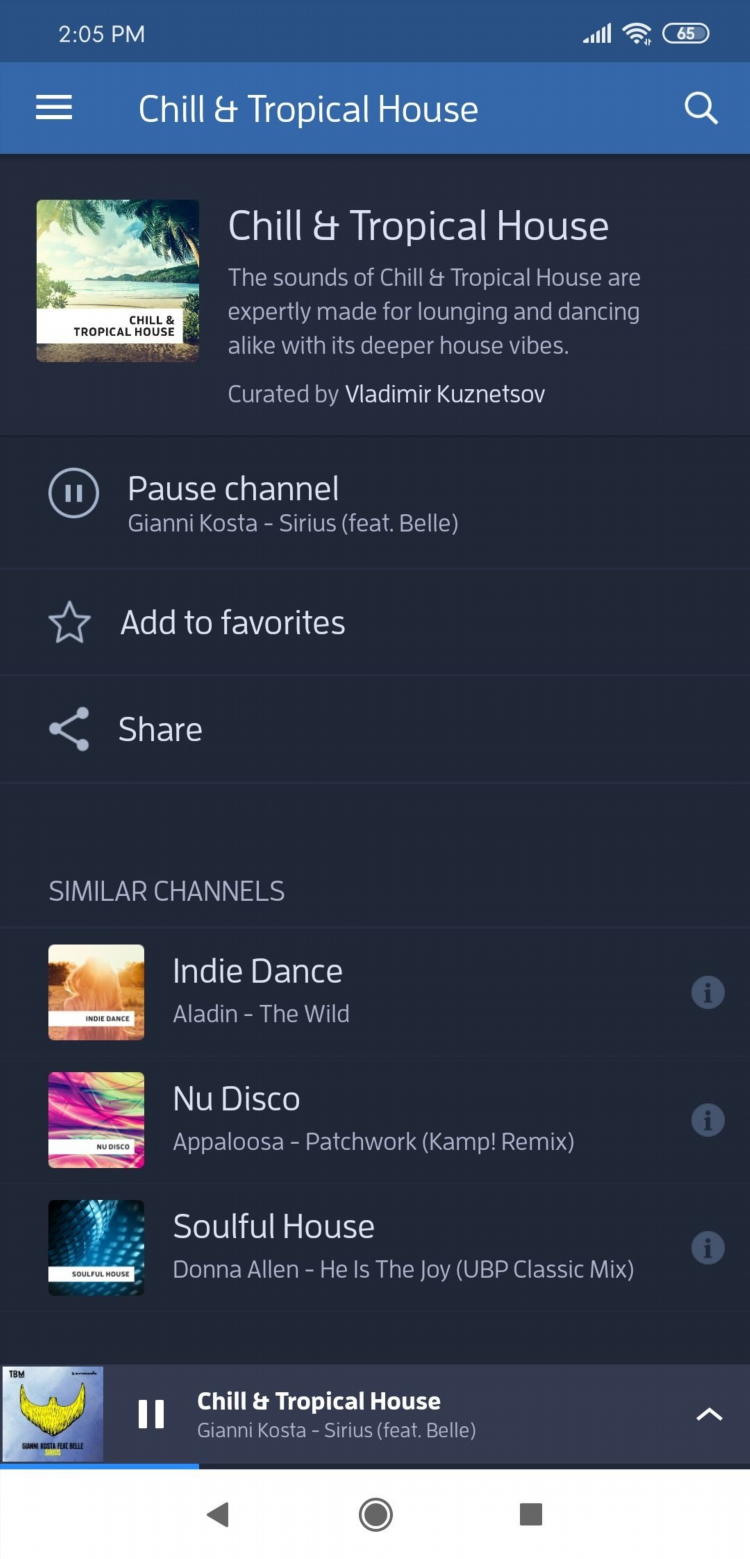The width and height of the screenshot is (750, 1559).
Task: Go to the home screen
Action: click(375, 1515)
